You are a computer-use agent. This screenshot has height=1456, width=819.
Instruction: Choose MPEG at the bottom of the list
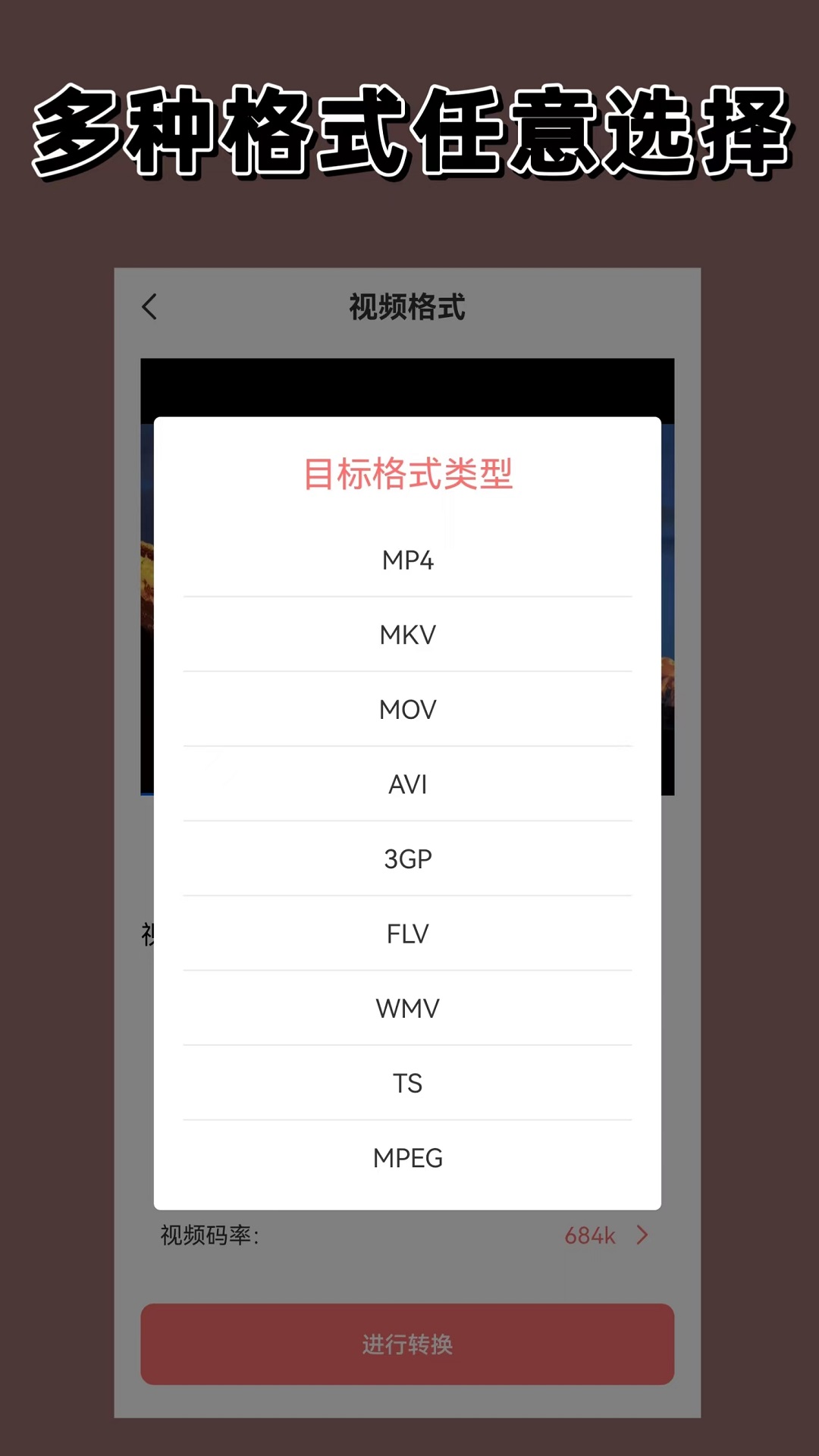[407, 1157]
